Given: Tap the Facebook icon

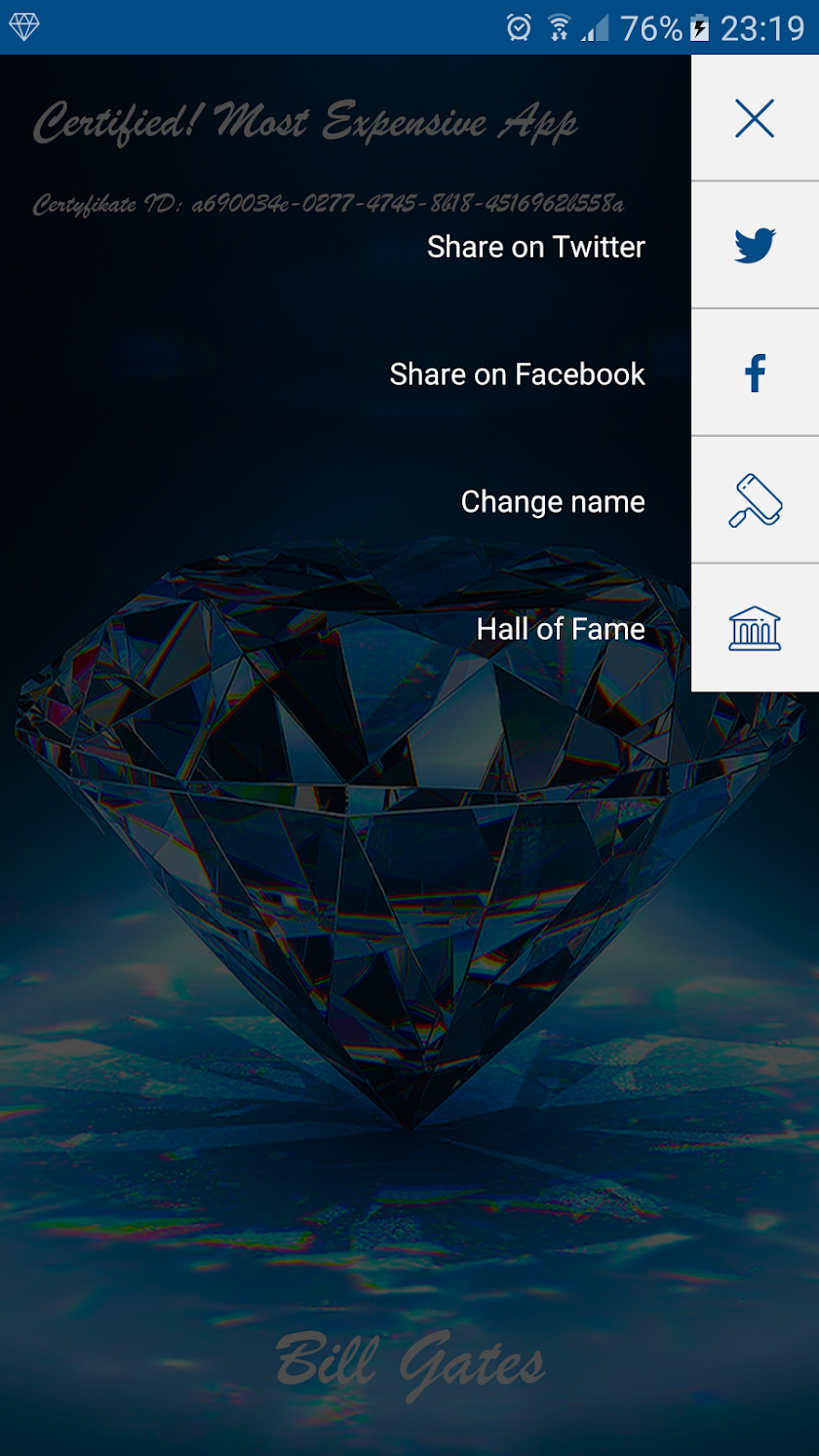Looking at the screenshot, I should tap(755, 374).
